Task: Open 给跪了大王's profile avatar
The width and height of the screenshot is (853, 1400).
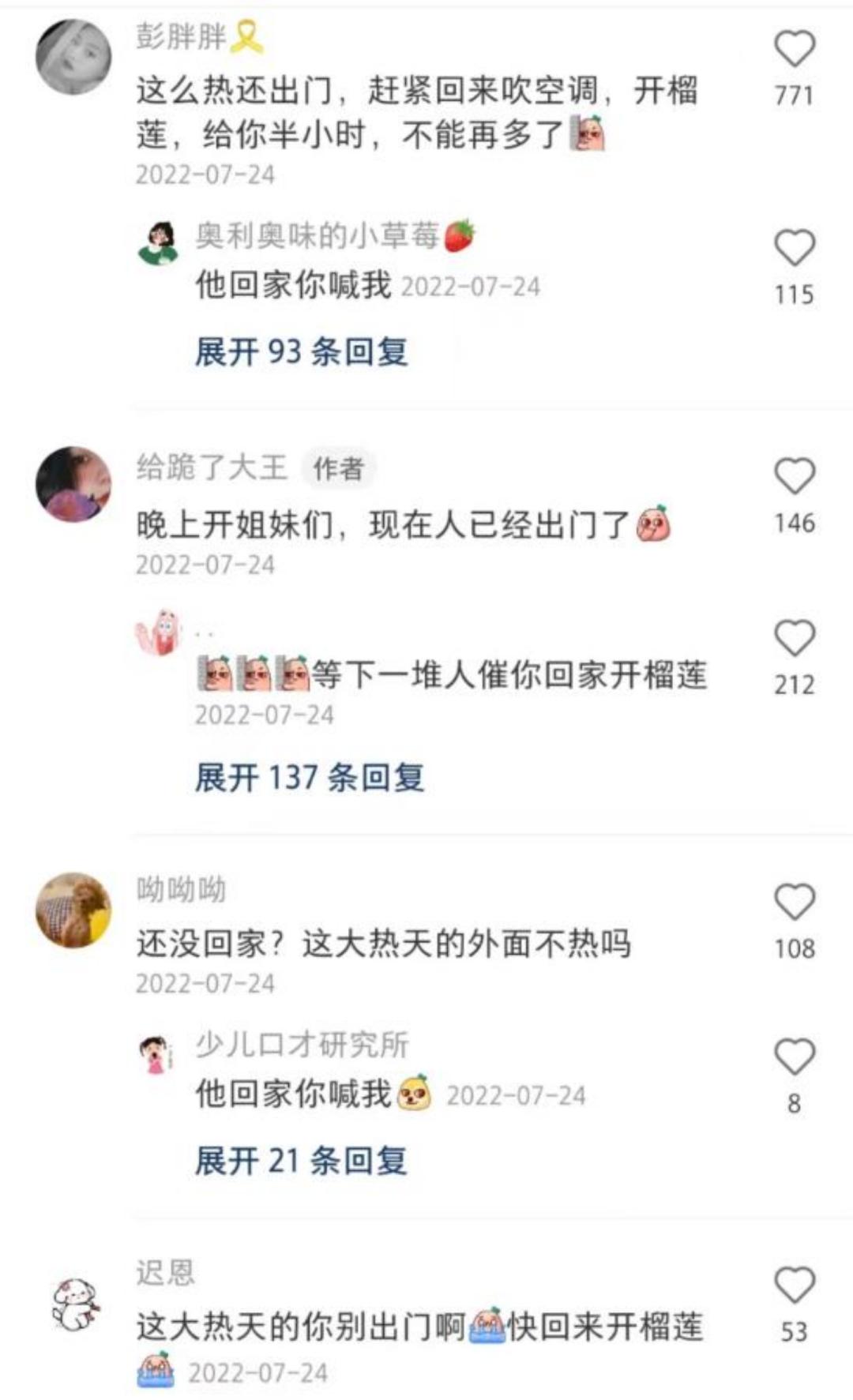Action: point(73,484)
